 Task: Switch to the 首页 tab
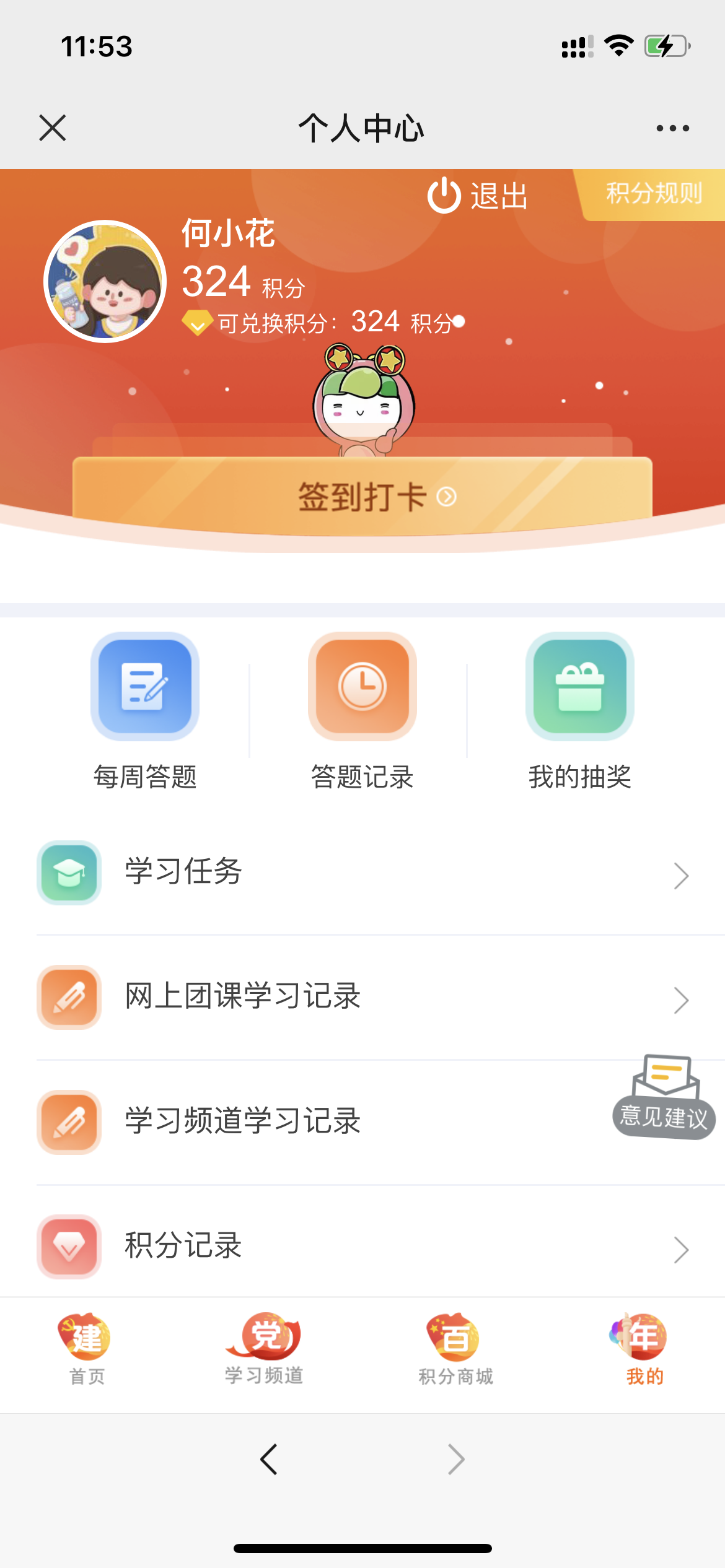pyautogui.click(x=86, y=1349)
